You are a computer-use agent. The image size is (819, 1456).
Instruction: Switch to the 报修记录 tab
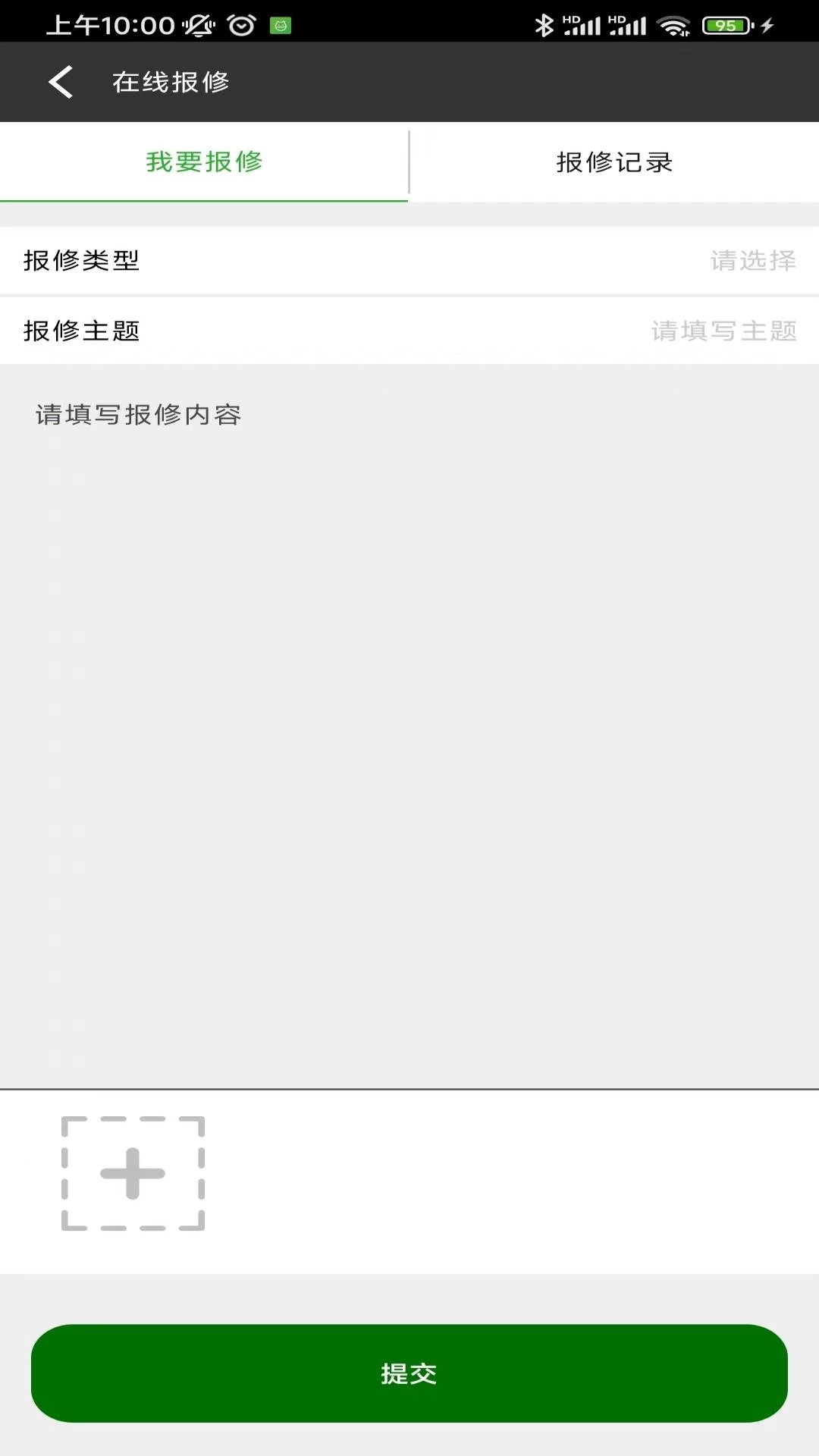pos(614,162)
